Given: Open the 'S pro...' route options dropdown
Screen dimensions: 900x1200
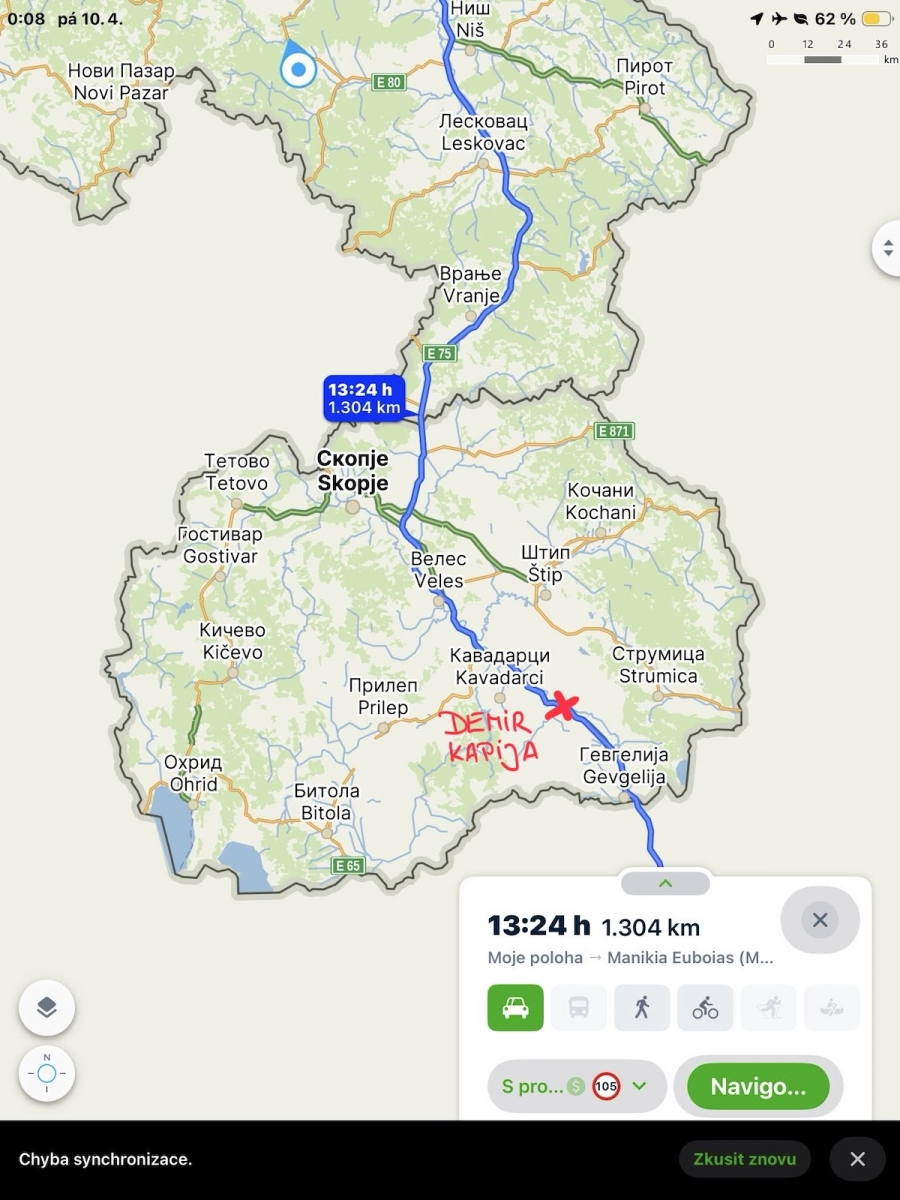Looking at the screenshot, I should click(x=576, y=1086).
